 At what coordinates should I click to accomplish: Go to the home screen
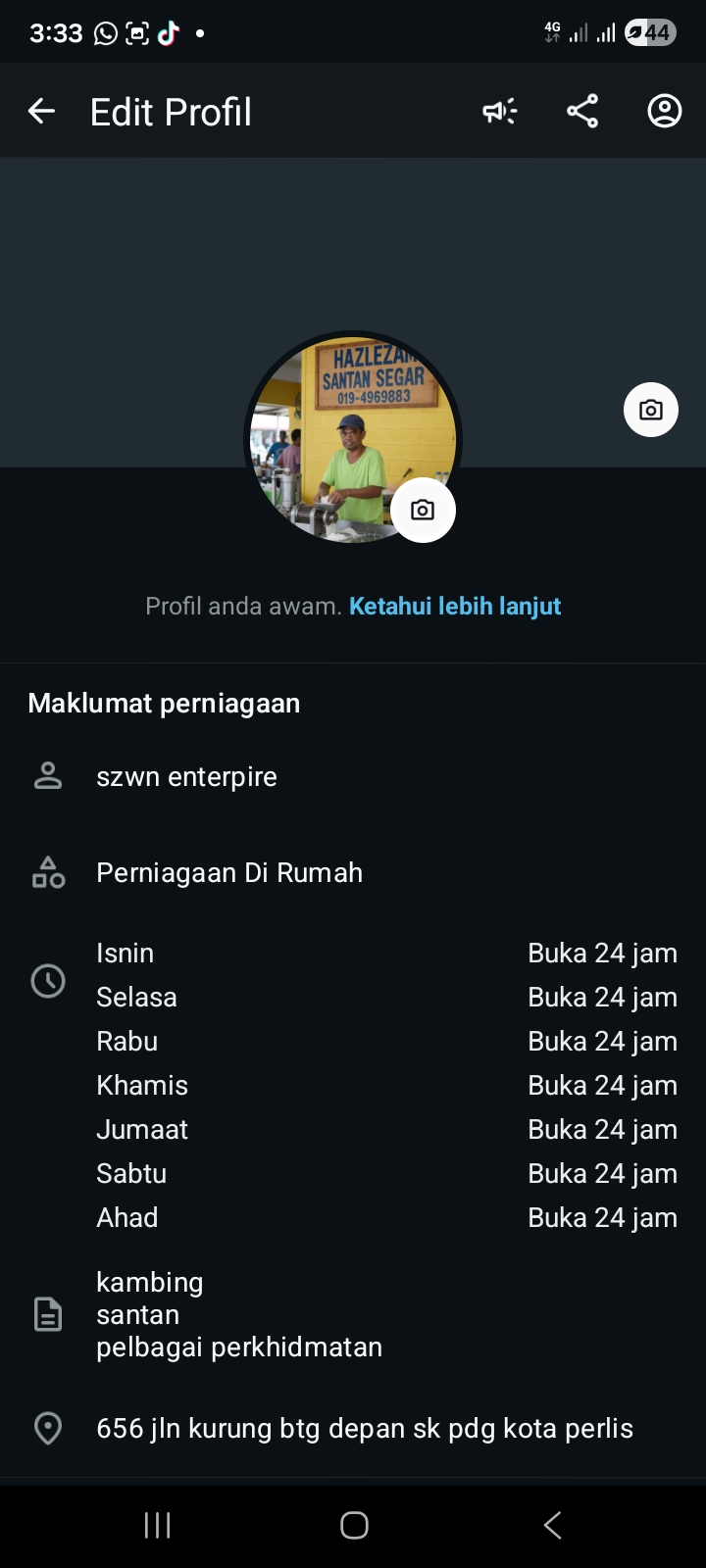pos(354,1525)
